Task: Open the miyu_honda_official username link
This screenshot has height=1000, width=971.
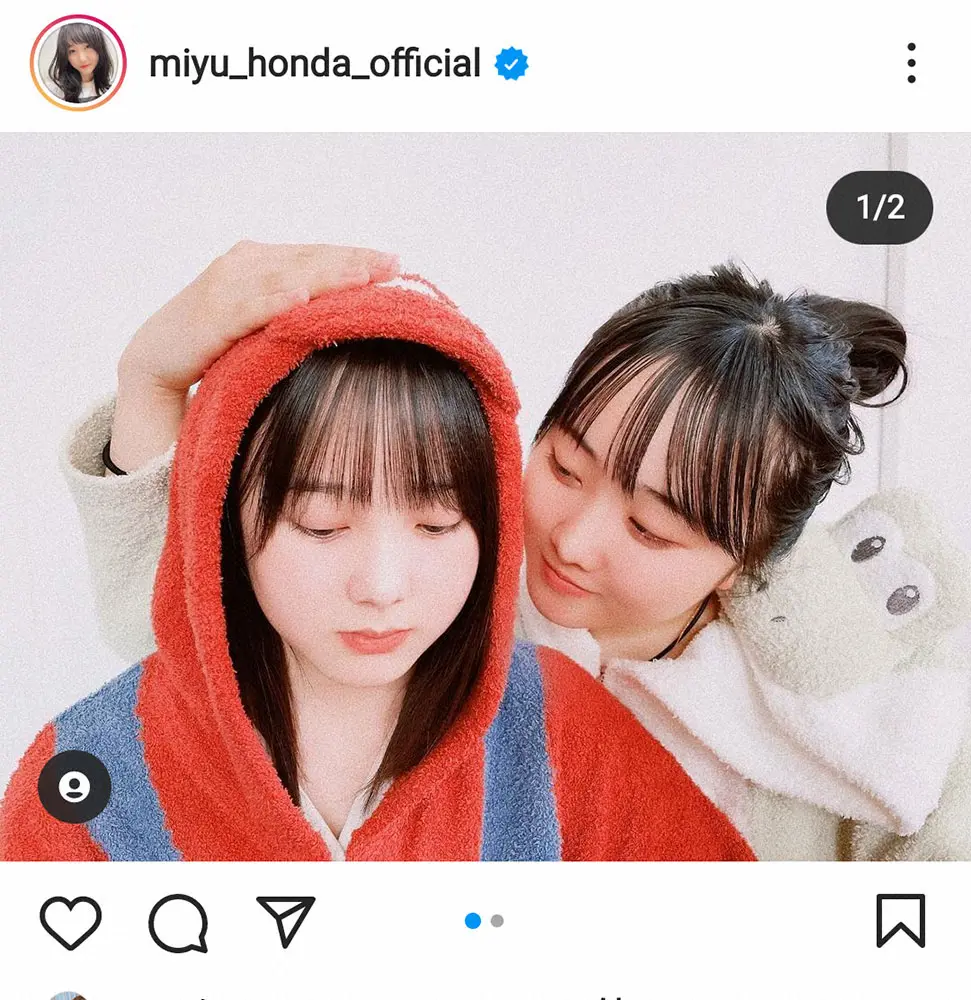Action: point(314,64)
